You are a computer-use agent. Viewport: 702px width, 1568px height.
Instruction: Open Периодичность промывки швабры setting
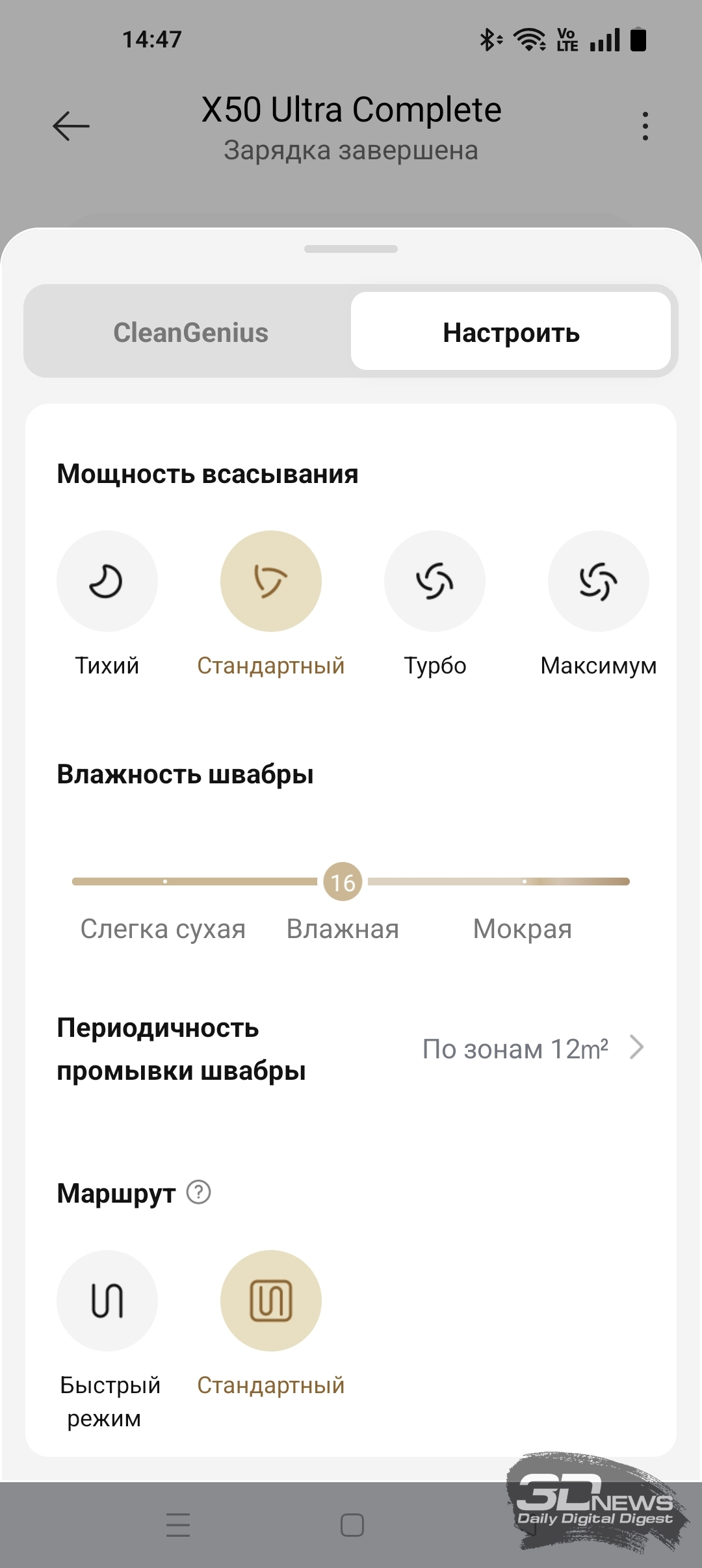pyautogui.click(x=351, y=1049)
